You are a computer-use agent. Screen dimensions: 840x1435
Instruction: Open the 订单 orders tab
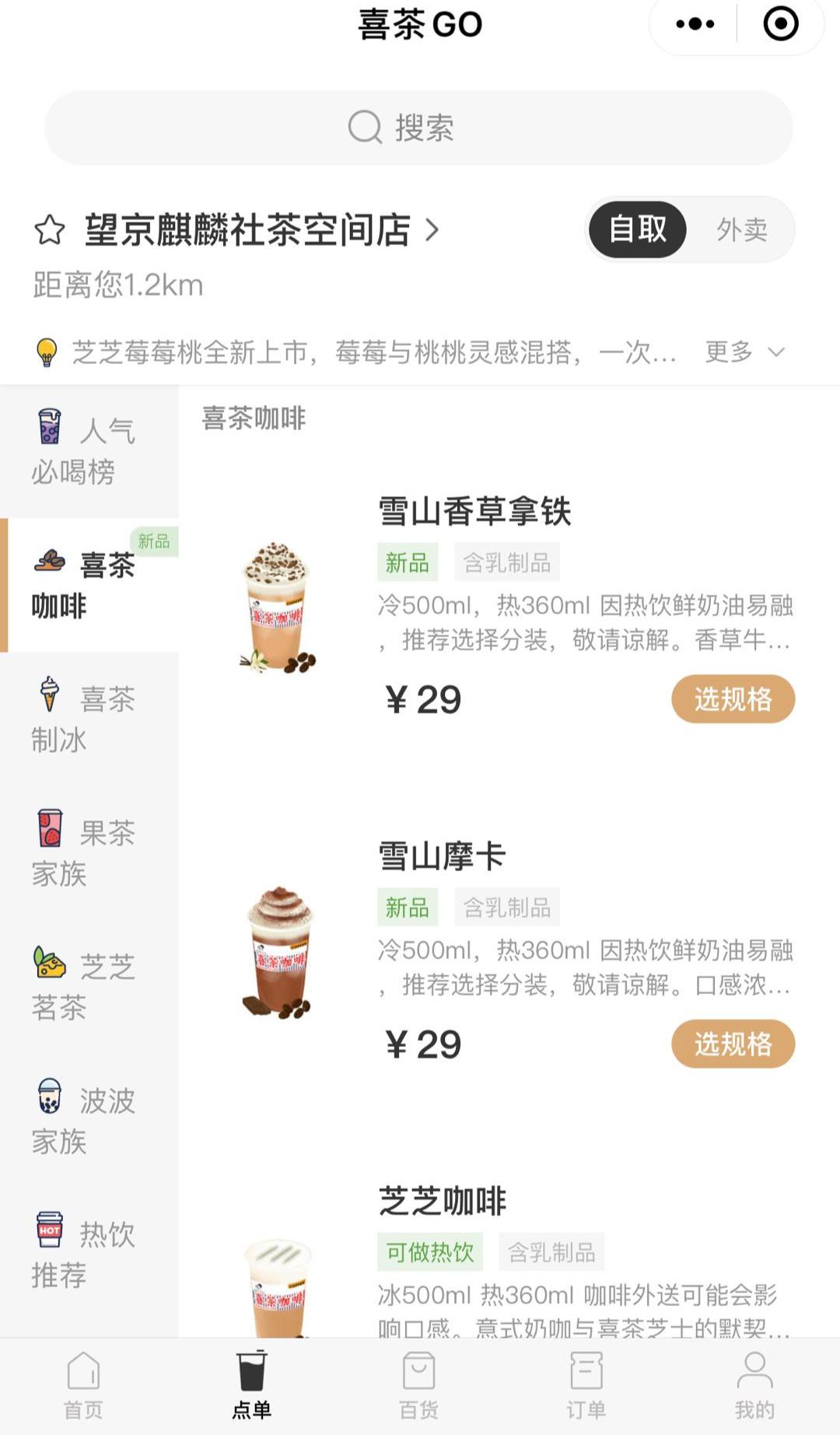tap(586, 1386)
